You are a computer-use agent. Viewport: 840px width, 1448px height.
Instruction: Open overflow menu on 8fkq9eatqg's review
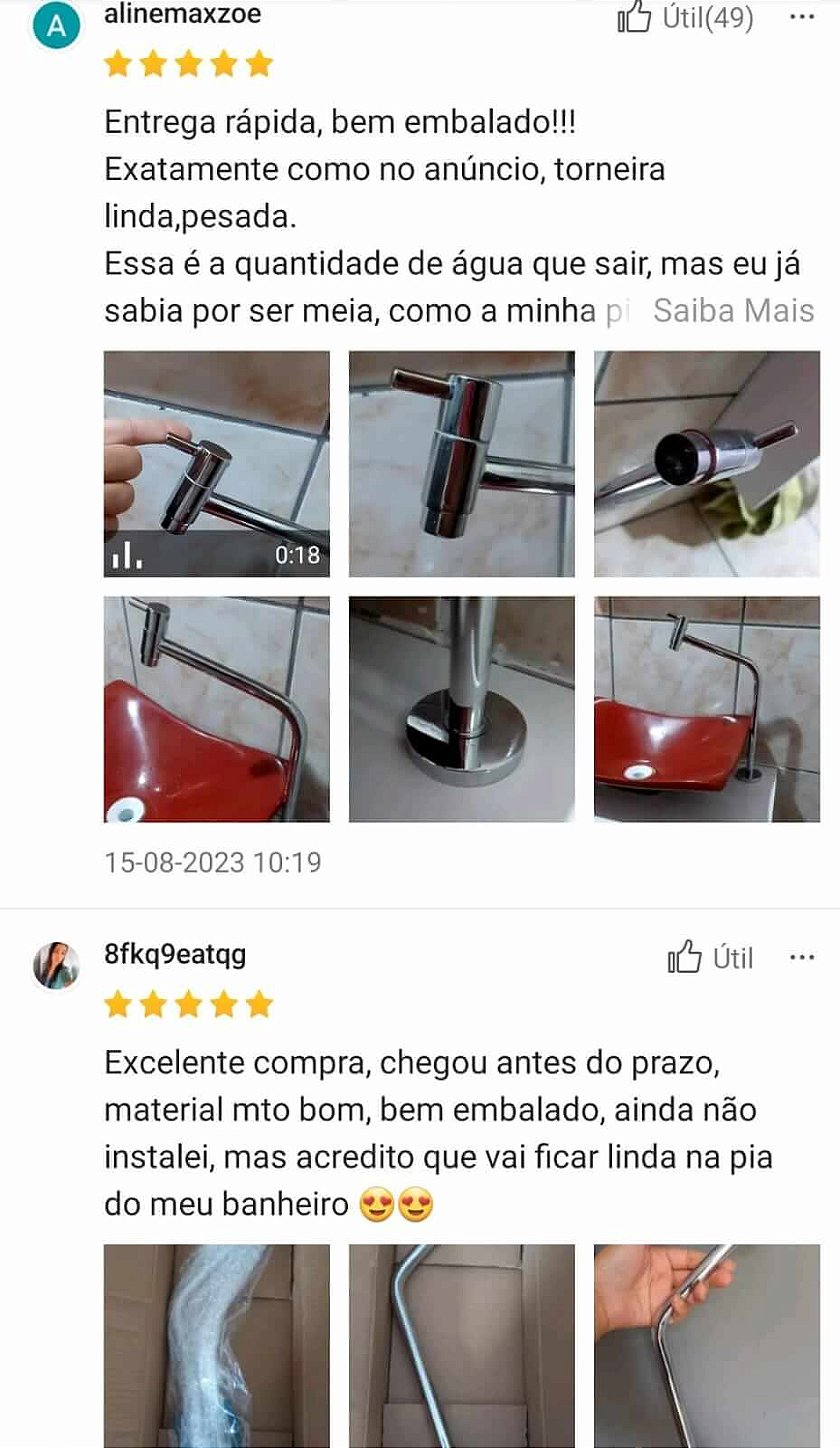pyautogui.click(x=802, y=958)
